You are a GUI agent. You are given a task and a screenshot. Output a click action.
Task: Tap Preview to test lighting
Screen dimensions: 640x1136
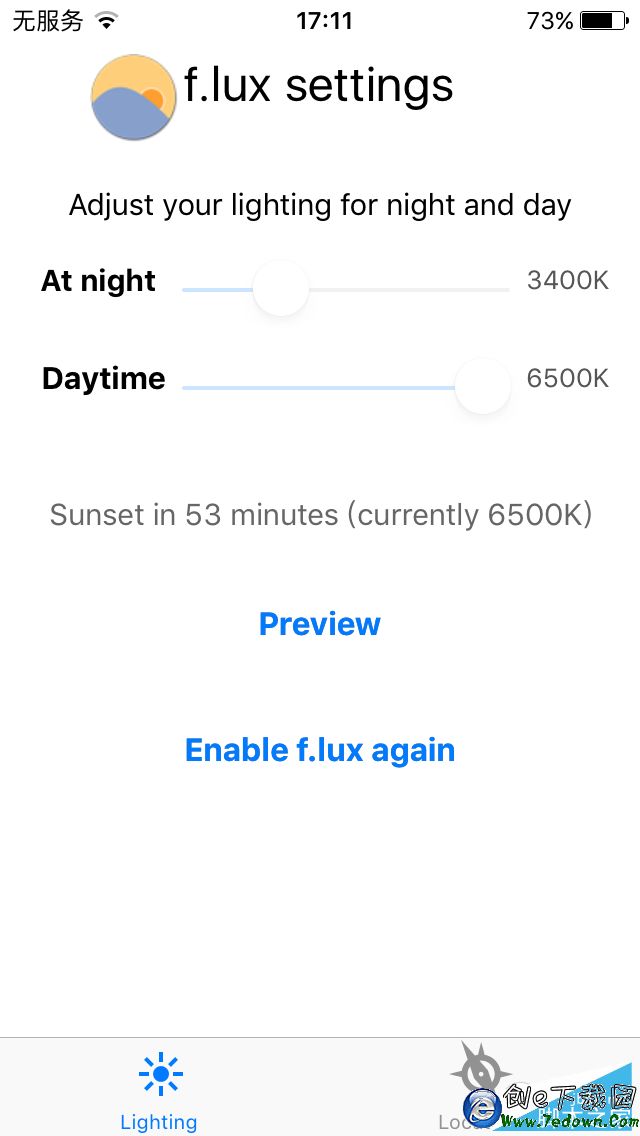click(x=320, y=624)
